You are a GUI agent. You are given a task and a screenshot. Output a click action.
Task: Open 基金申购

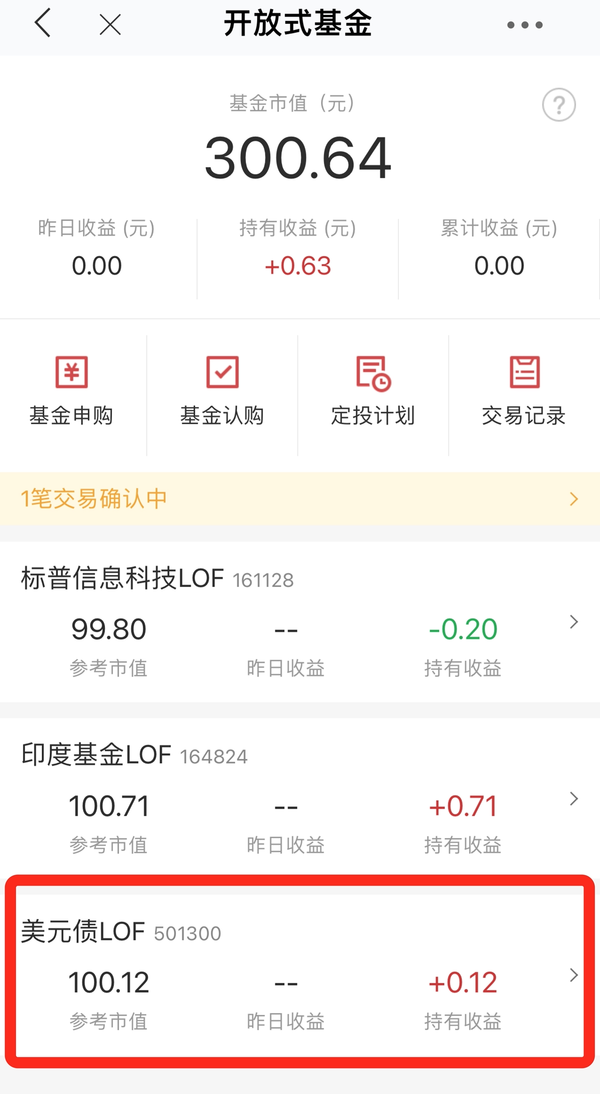click(71, 392)
